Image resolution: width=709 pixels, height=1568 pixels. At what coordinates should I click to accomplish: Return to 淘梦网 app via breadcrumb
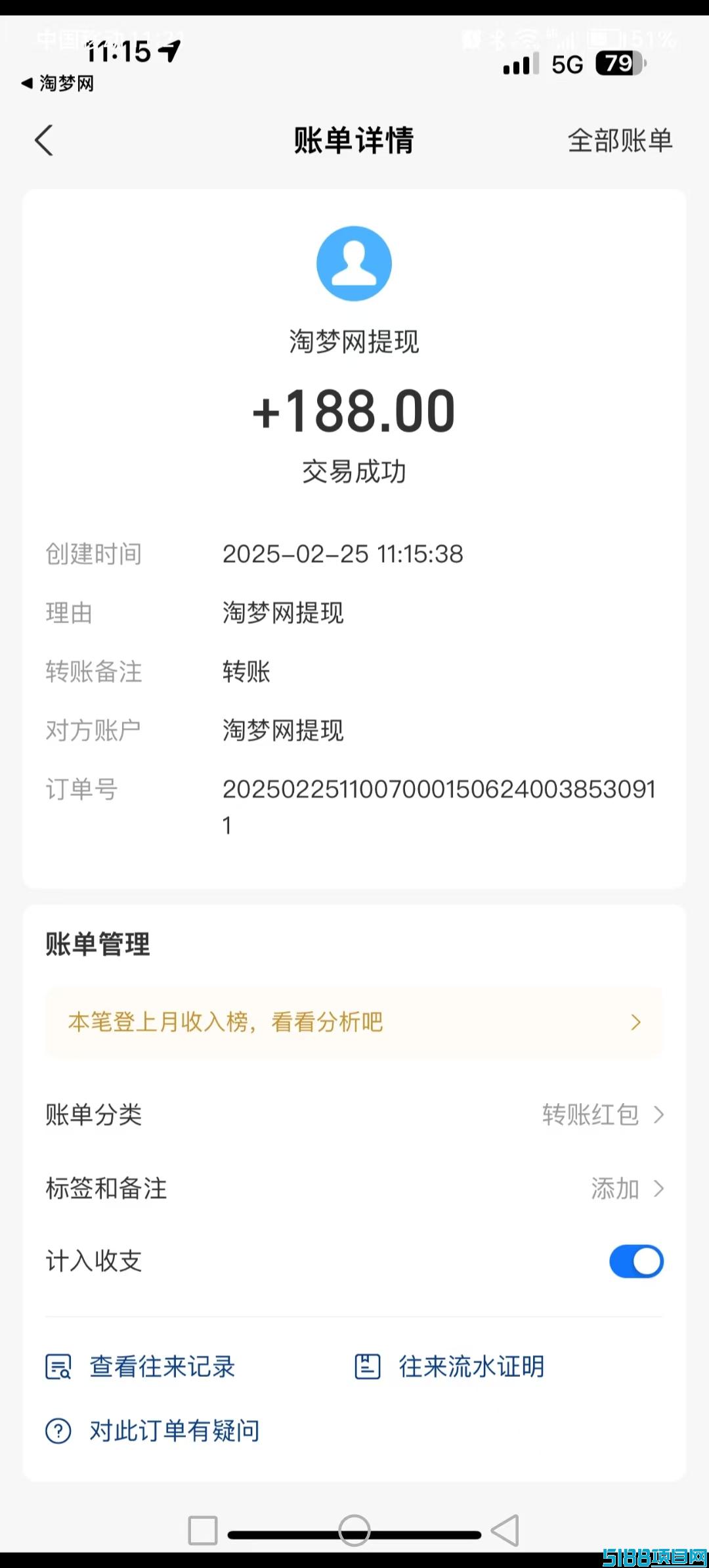coord(58,83)
